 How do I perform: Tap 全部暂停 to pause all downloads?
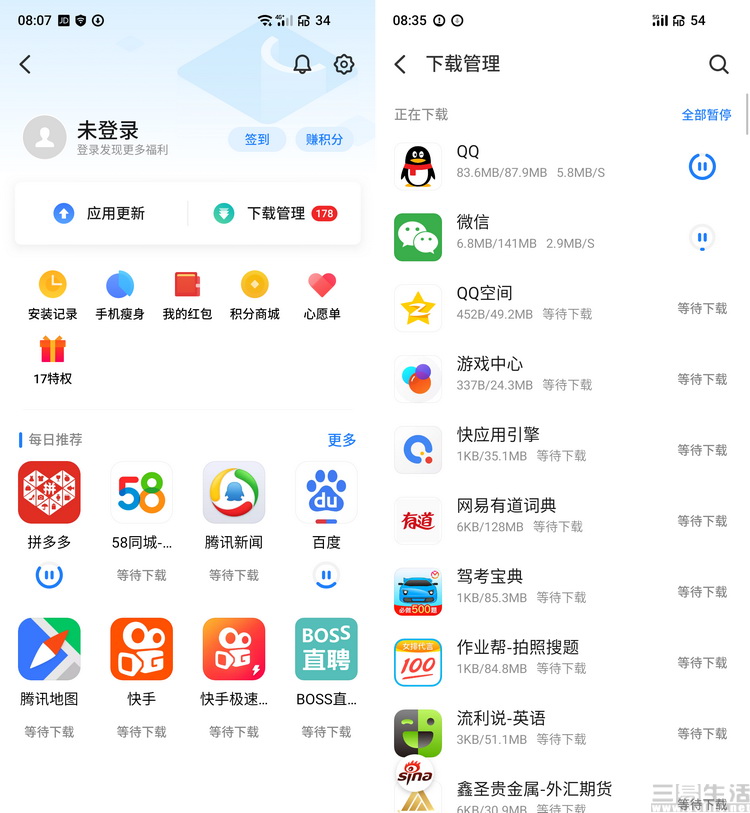(x=706, y=115)
